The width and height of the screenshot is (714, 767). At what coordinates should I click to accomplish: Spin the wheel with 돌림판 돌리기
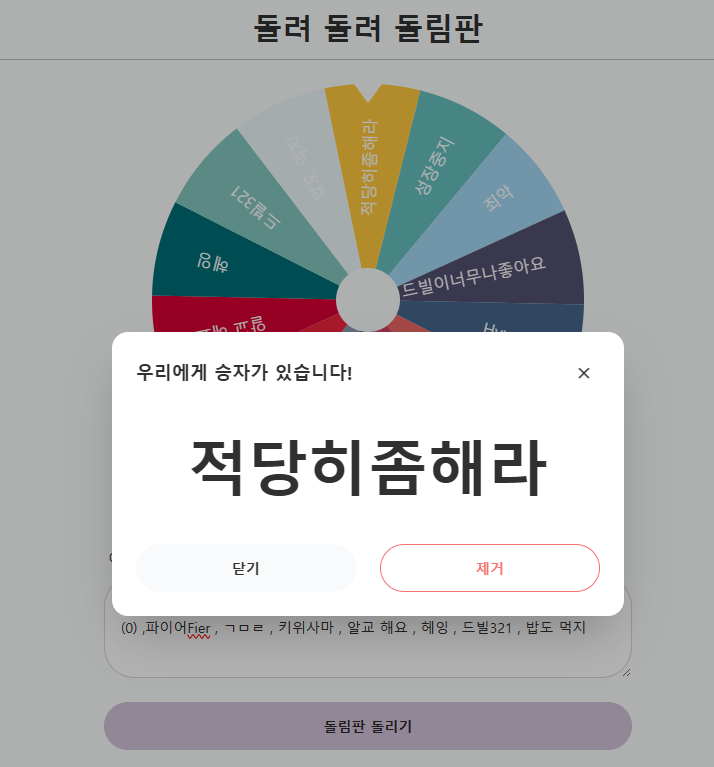click(x=368, y=726)
